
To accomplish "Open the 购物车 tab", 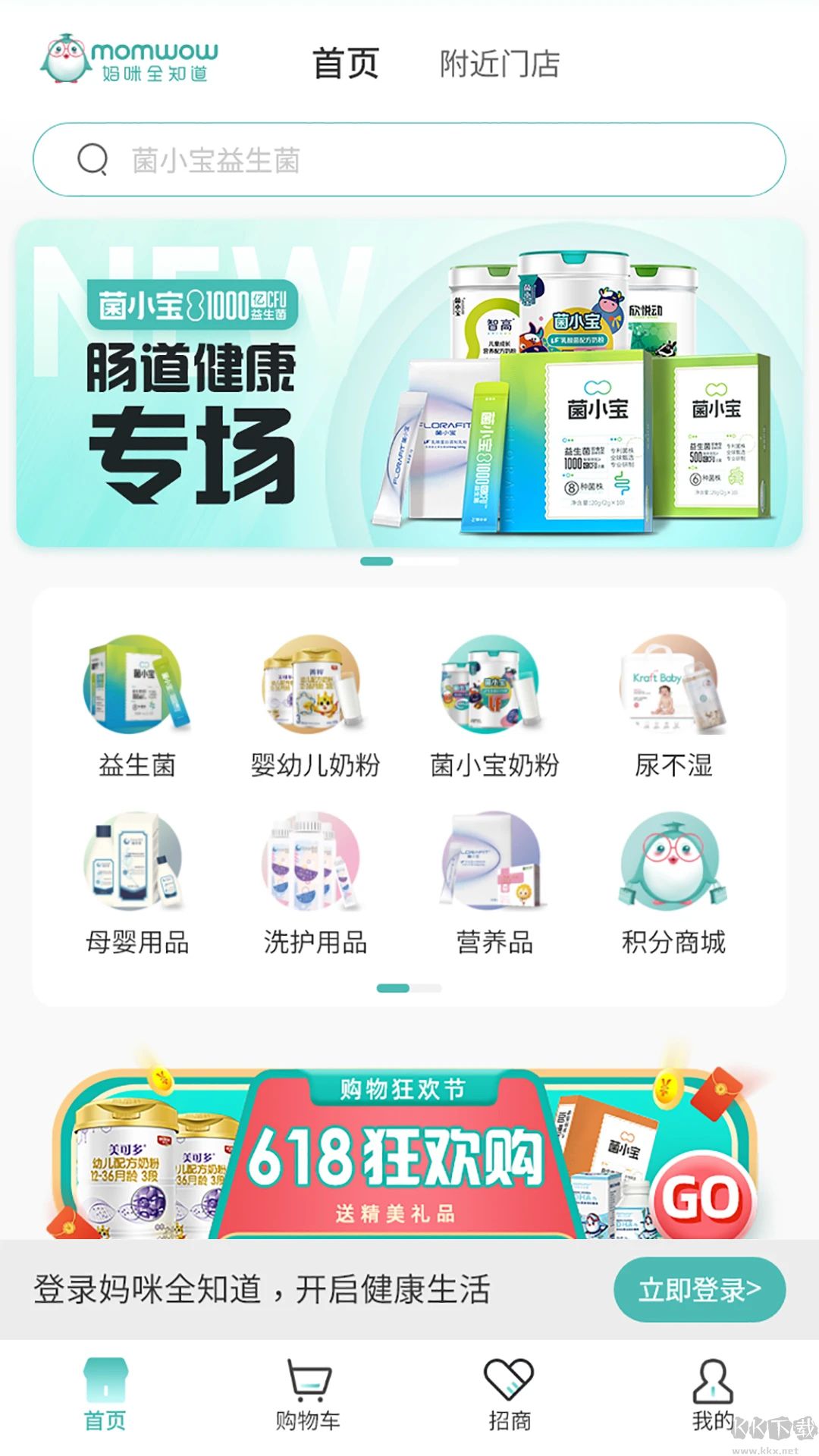I will 308,1395.
